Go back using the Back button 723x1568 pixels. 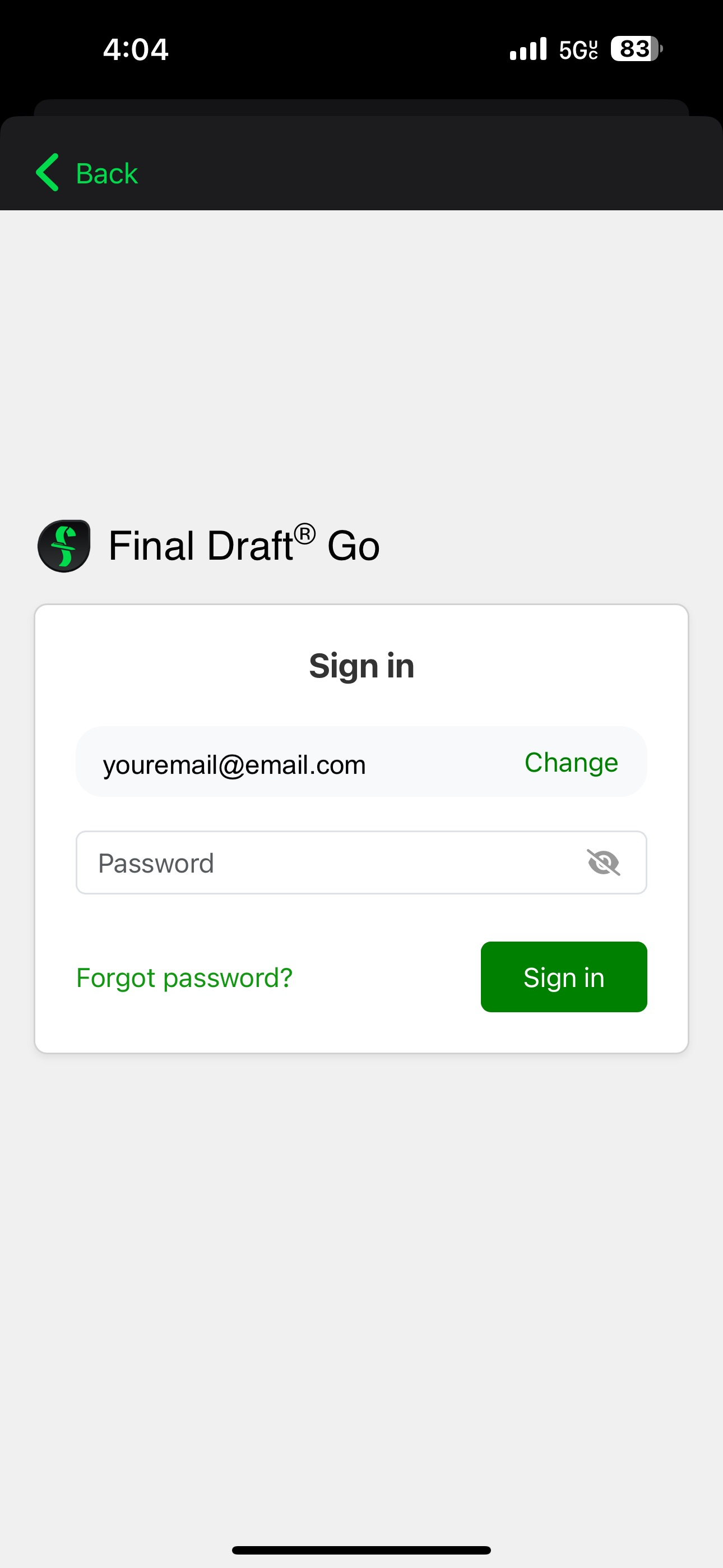[x=86, y=173]
